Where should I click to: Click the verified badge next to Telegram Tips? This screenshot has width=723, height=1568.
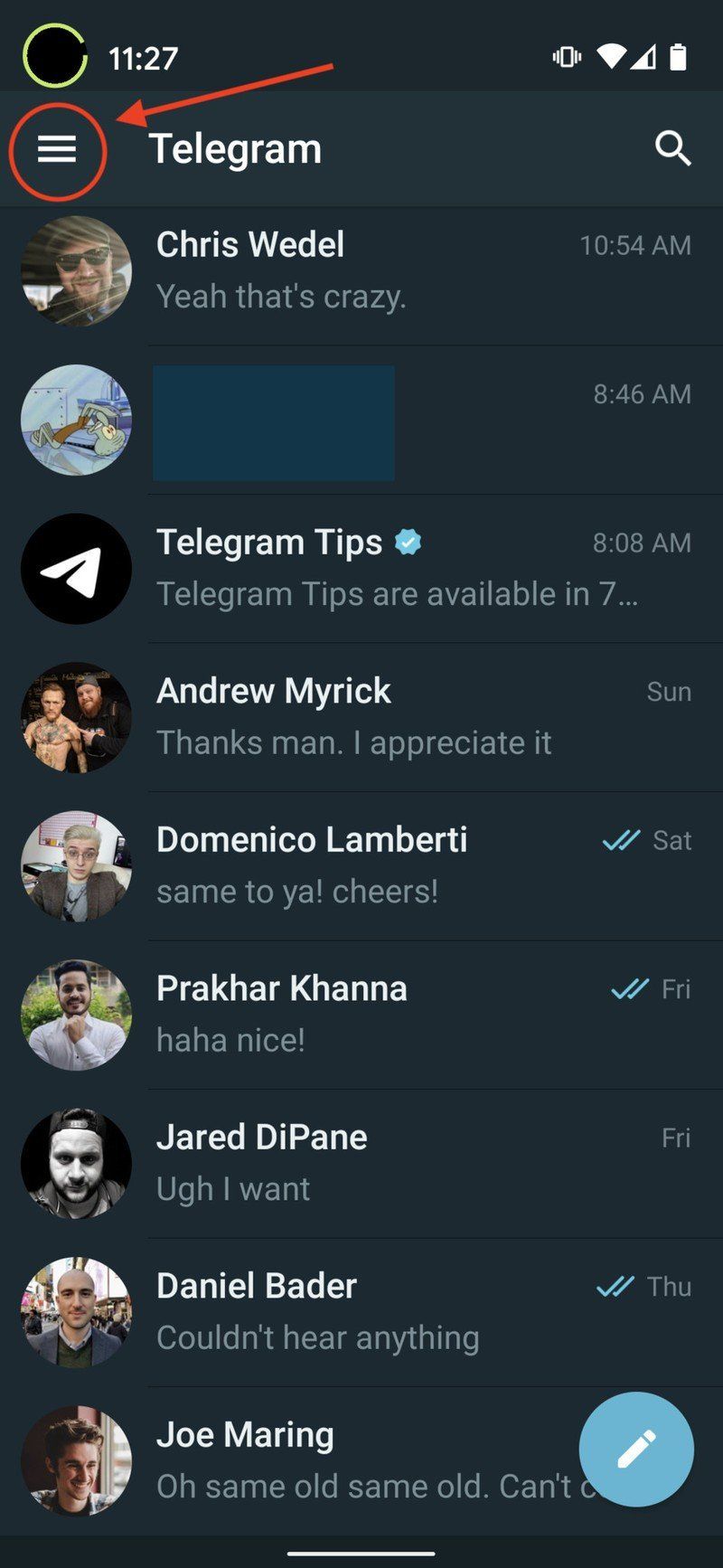tap(408, 542)
